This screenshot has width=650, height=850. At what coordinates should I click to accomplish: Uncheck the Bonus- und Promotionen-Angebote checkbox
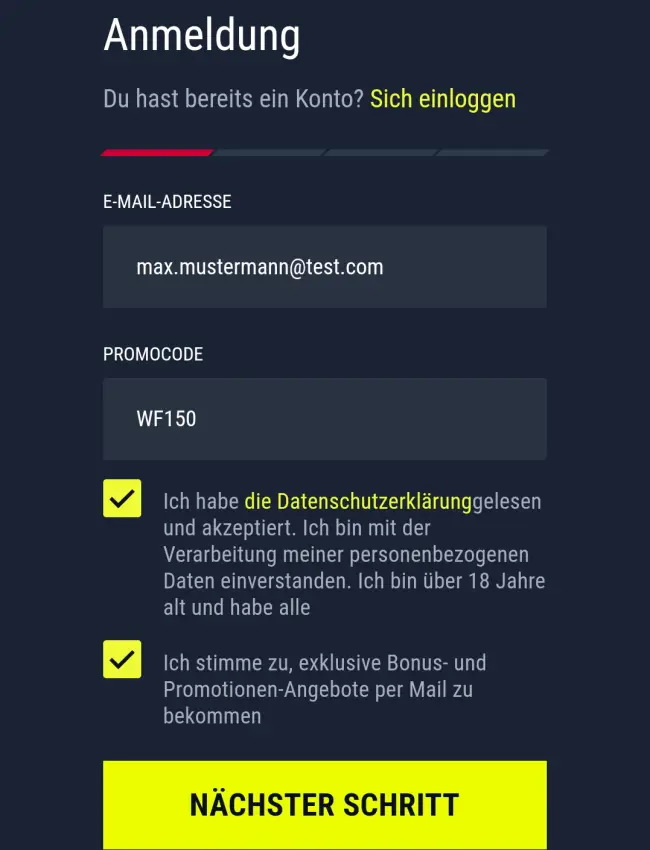[x=122, y=660]
